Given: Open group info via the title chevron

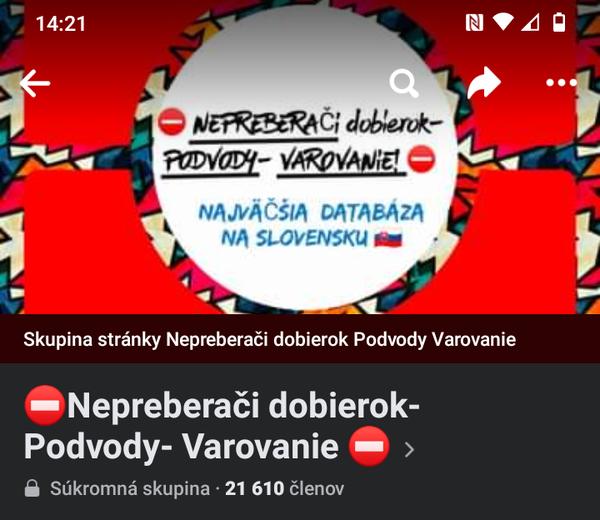Looking at the screenshot, I should pyautogui.click(x=408, y=450).
